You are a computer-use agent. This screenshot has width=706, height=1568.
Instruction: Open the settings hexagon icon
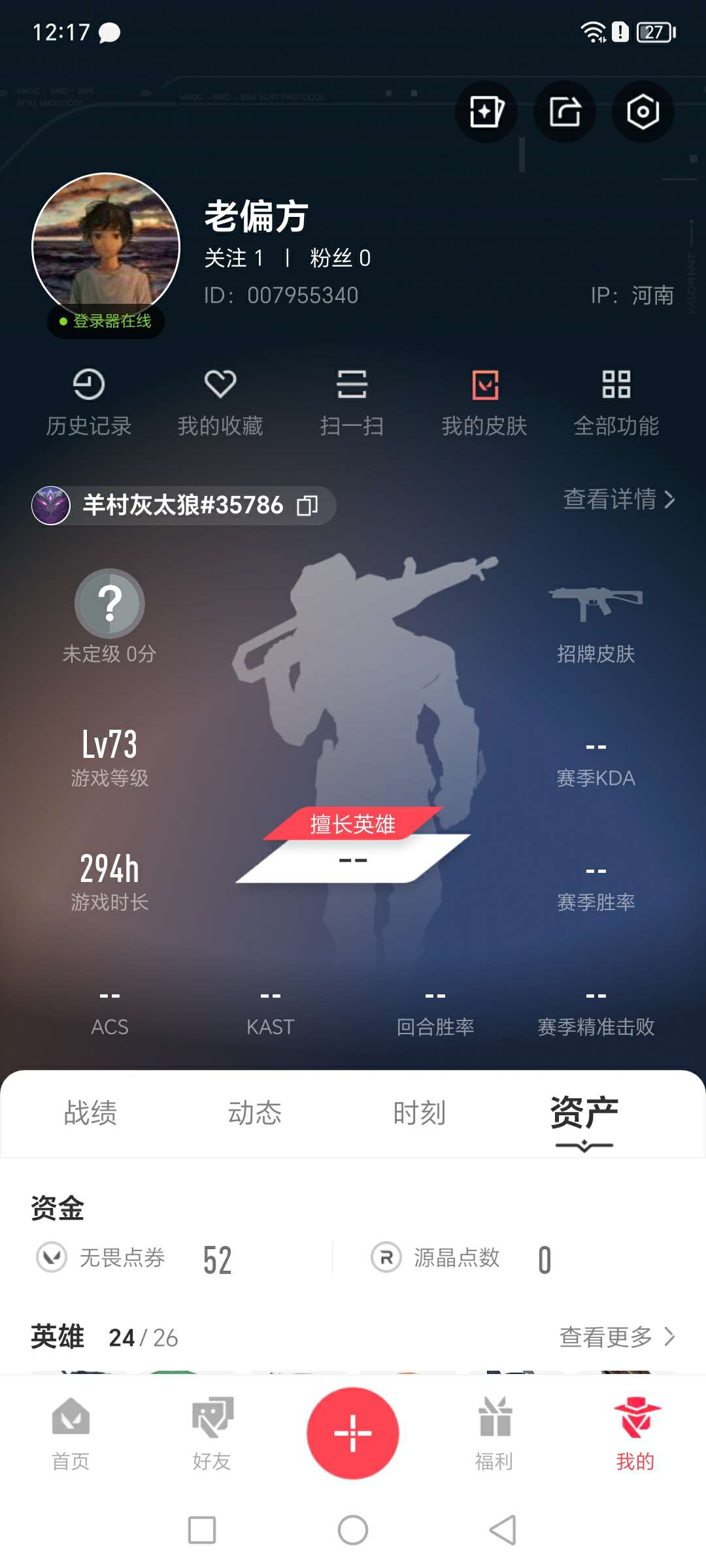(x=643, y=112)
